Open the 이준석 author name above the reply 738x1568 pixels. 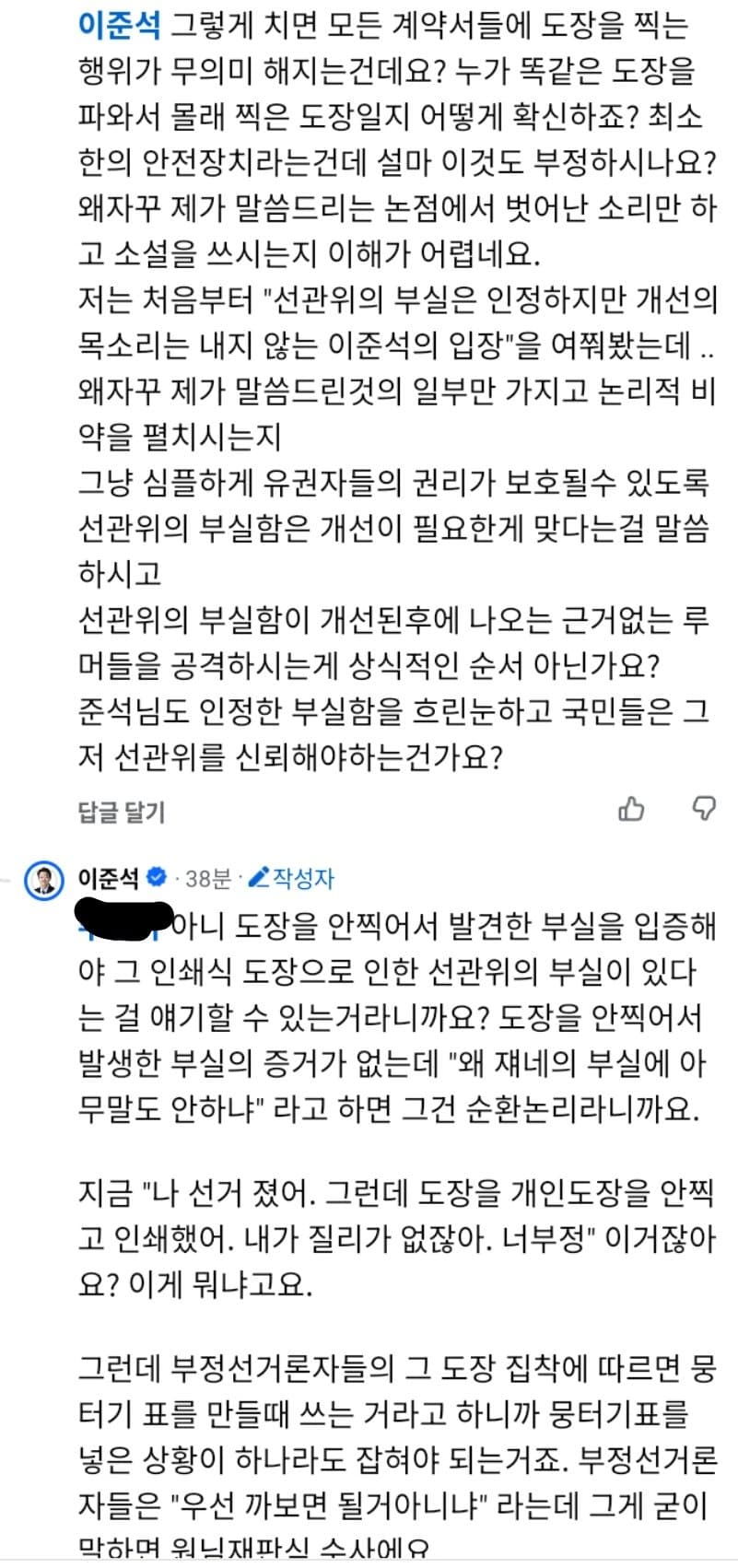109,878
